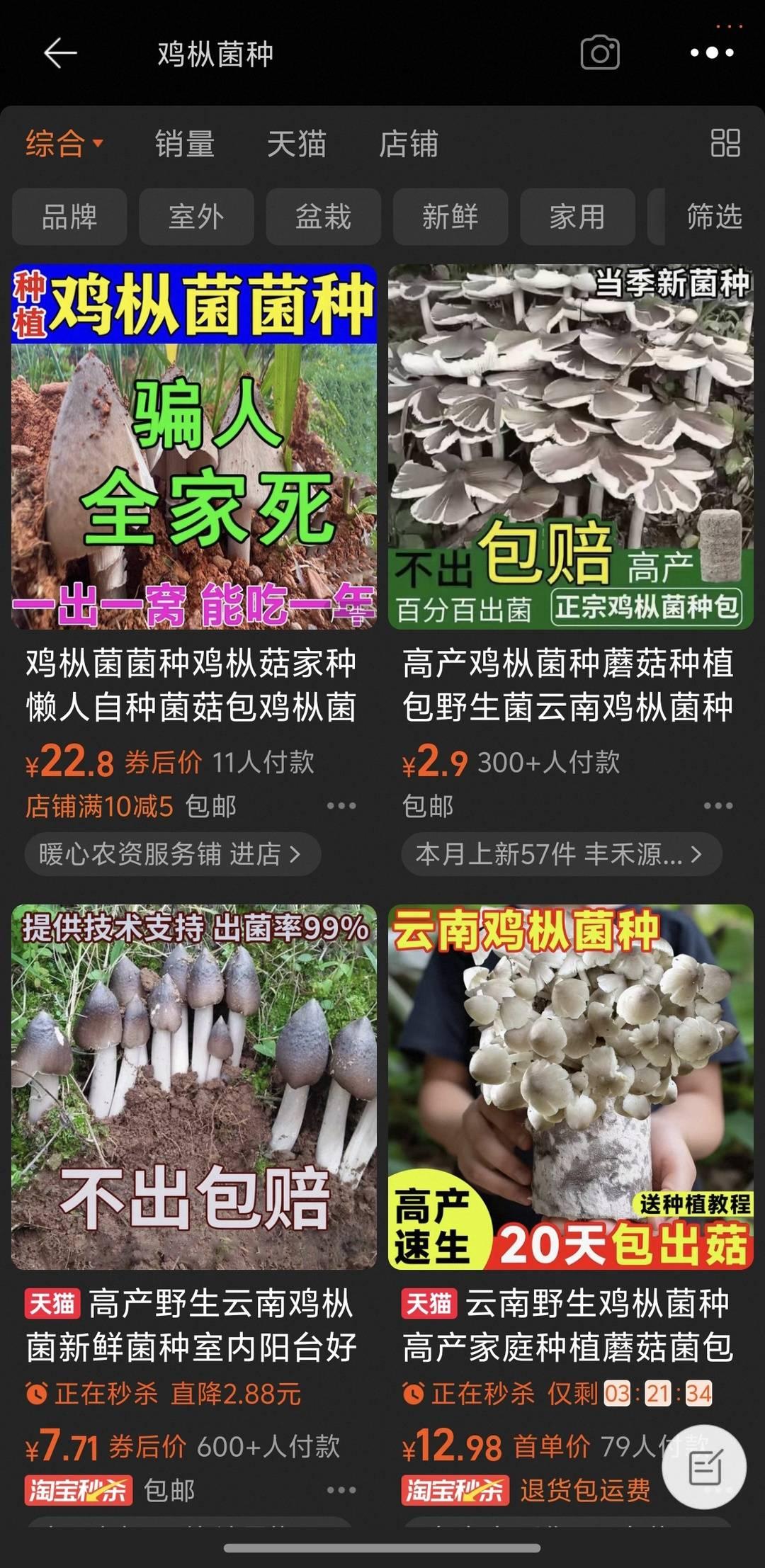Open the three-dot overflow menu

(x=711, y=52)
